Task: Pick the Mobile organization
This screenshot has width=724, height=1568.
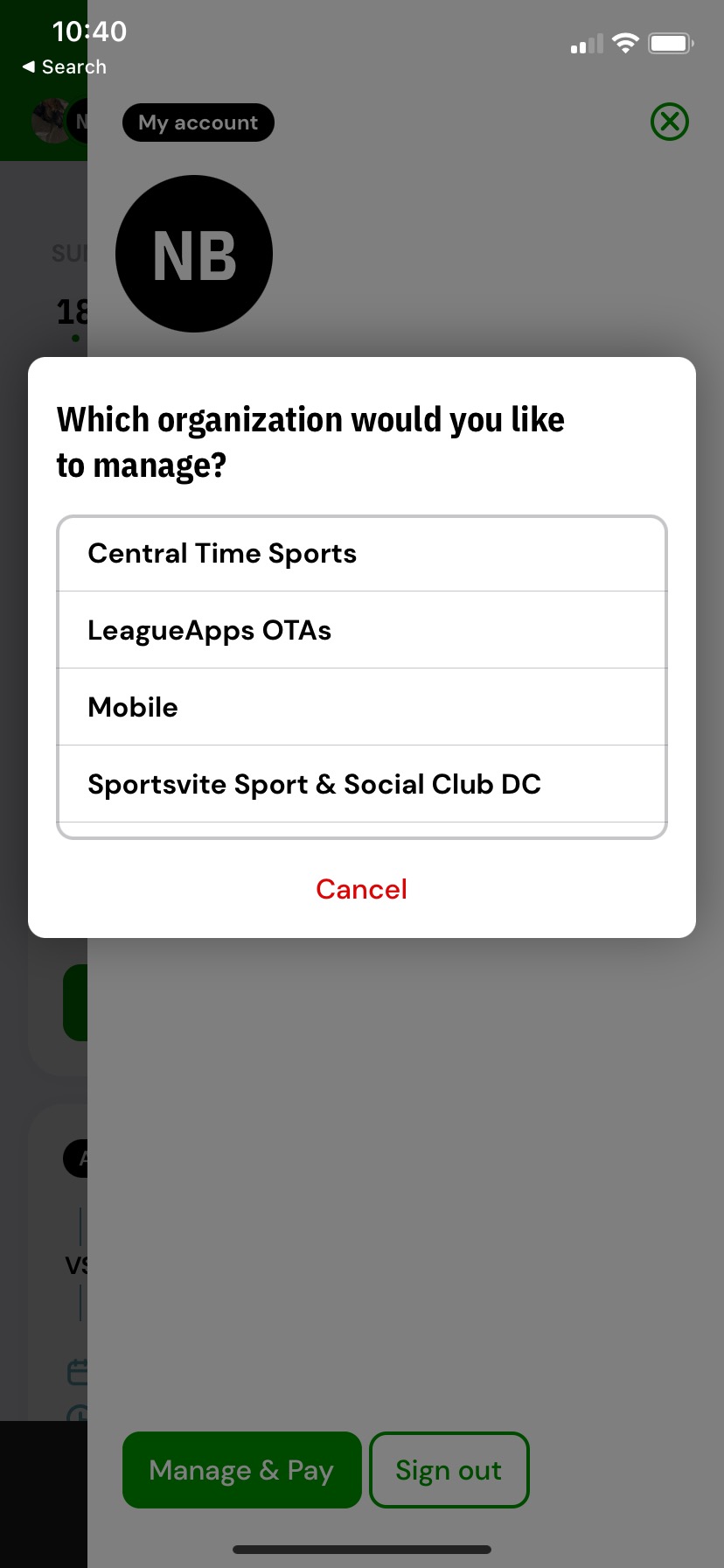Action: click(362, 707)
